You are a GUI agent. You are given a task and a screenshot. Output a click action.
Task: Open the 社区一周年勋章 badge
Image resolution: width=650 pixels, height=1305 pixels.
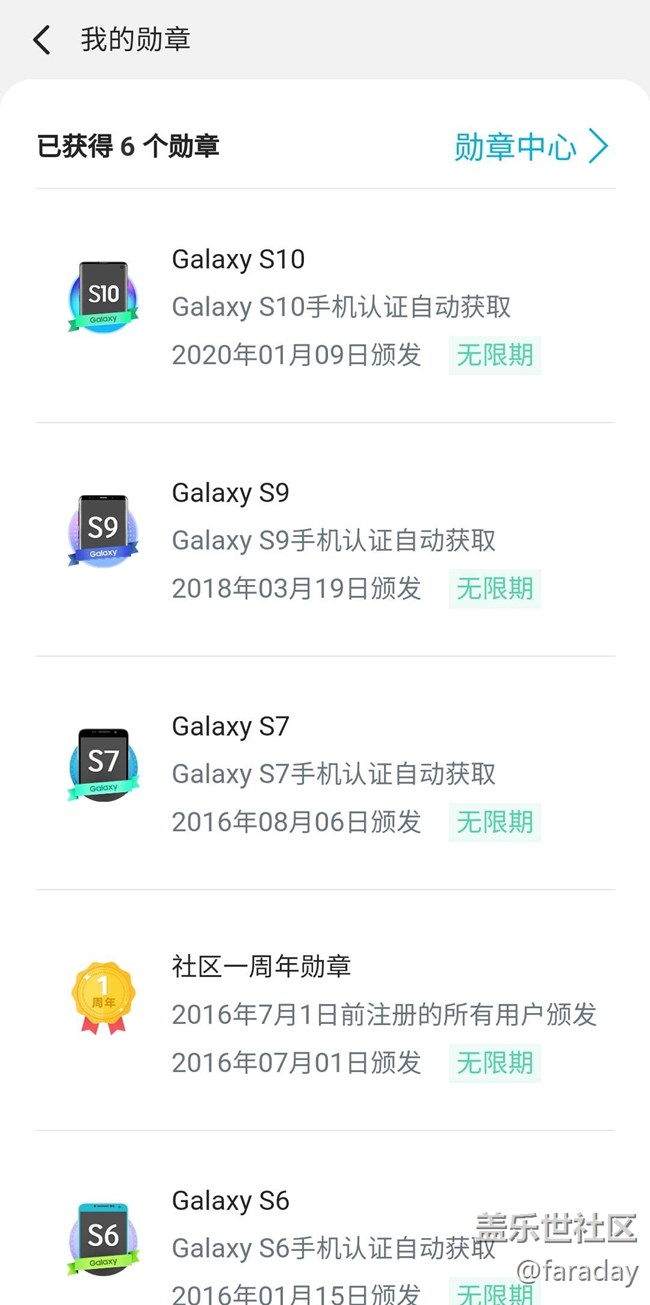click(325, 1012)
